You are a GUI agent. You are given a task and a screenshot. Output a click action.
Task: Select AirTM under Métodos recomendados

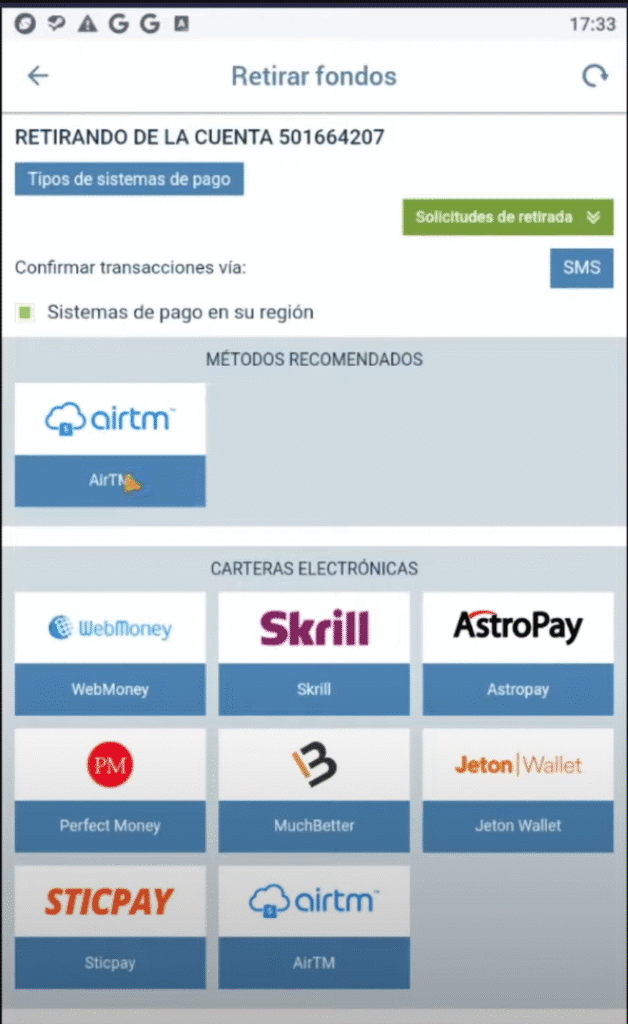pyautogui.click(x=110, y=445)
